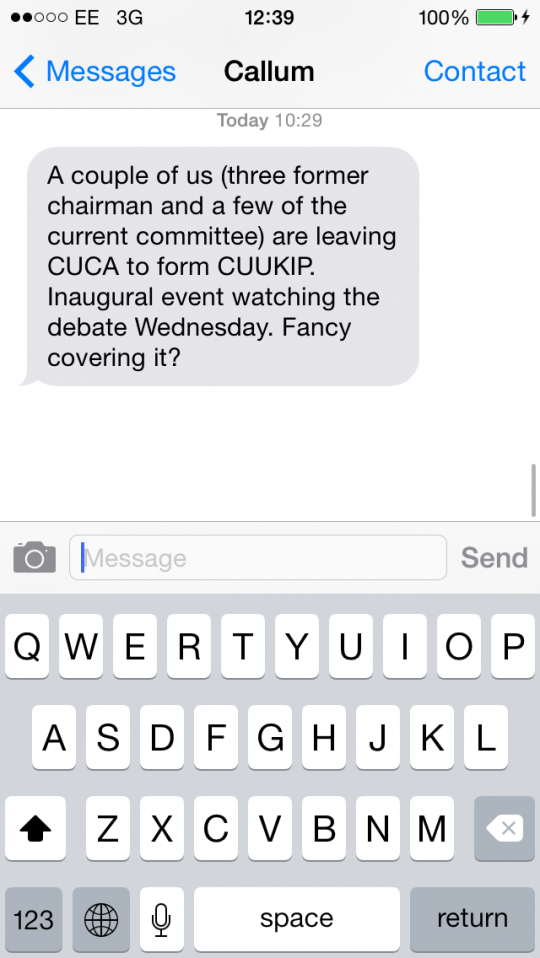Tap the space bar
The image size is (540, 958).
297,918
